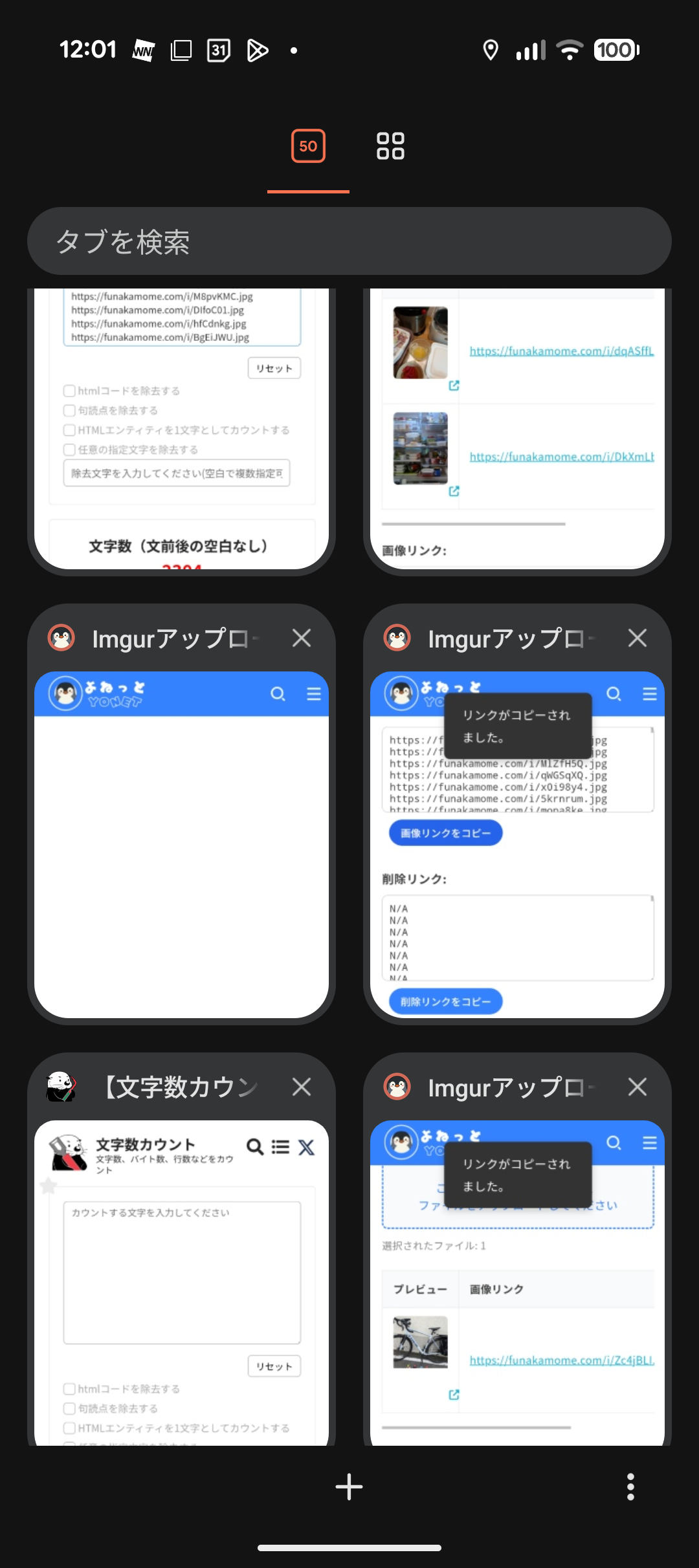This screenshot has height=1568, width=699.
Task: Search tabs using the タブを検索 field
Action: [x=349, y=241]
